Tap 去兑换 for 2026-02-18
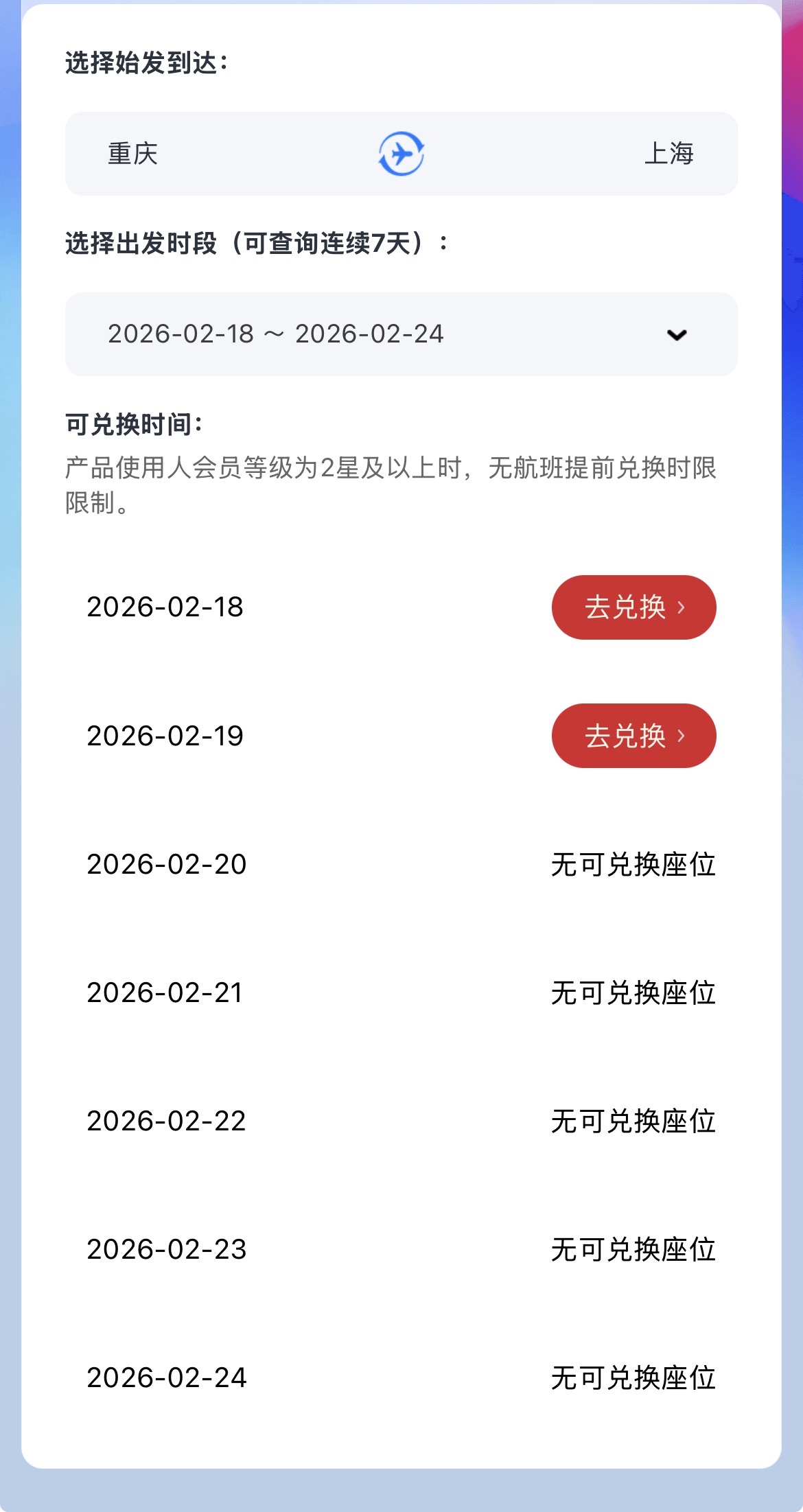 (x=633, y=607)
